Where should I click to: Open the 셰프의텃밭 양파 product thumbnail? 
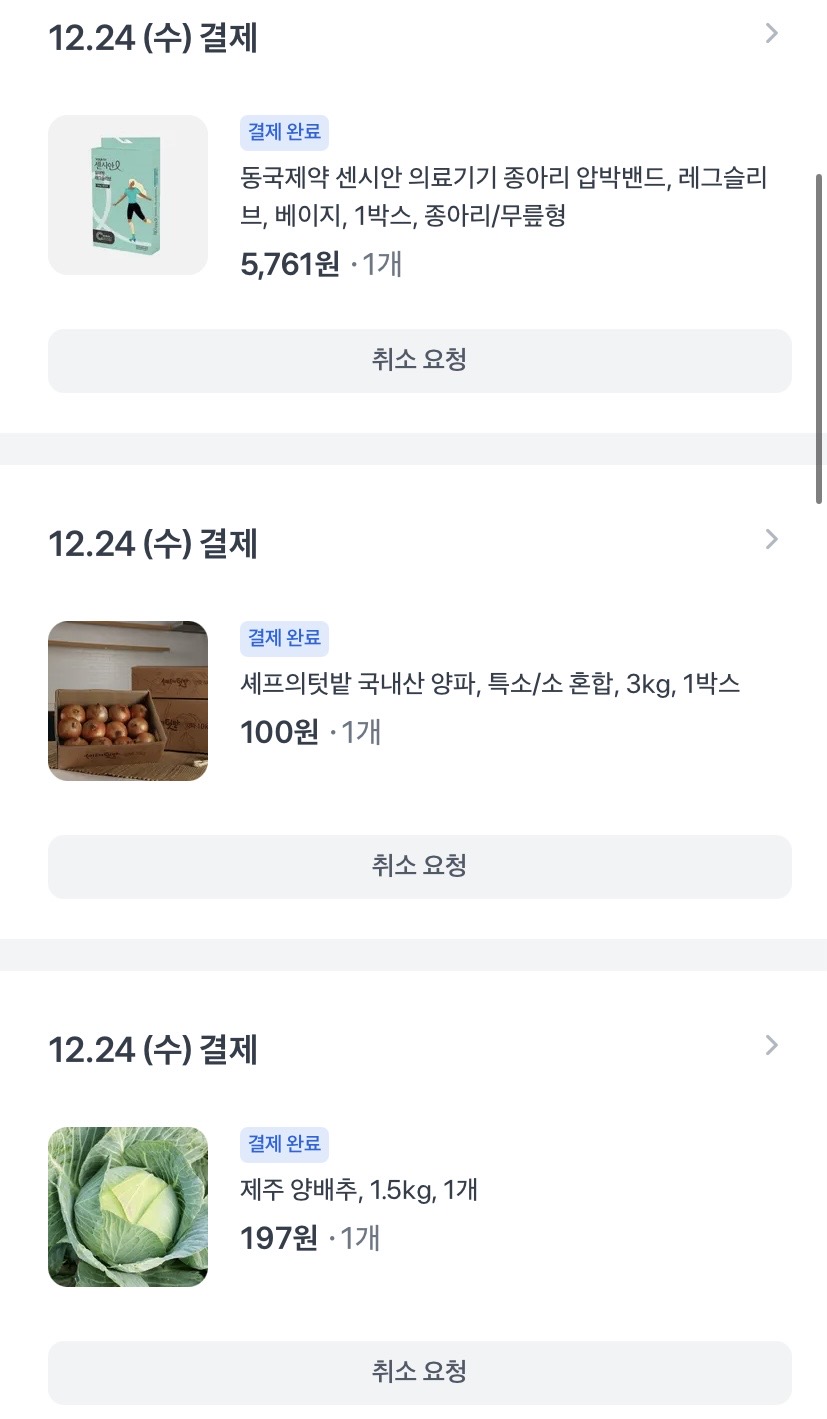(x=128, y=701)
